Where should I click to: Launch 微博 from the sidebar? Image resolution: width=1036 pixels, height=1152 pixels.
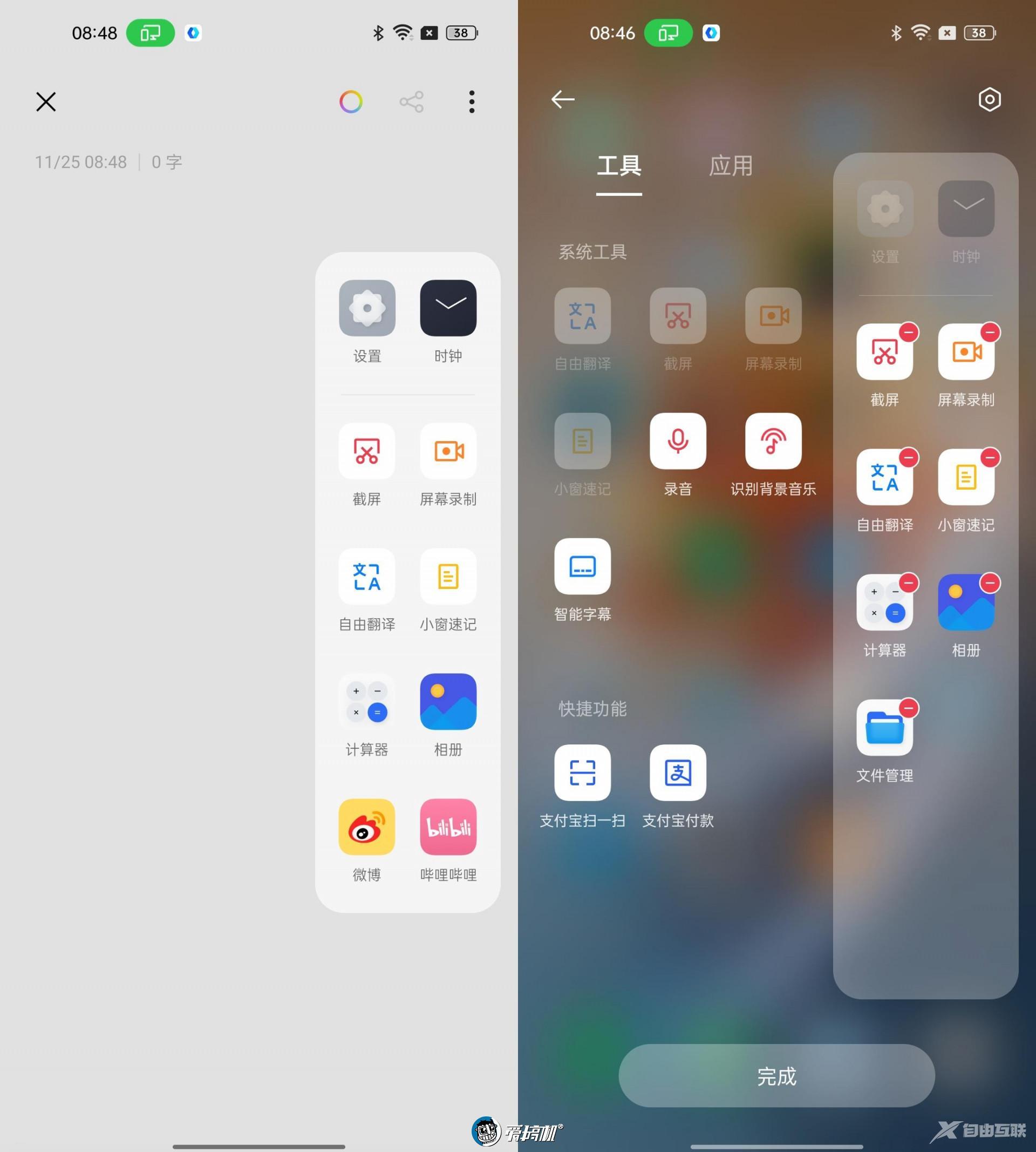tap(366, 827)
